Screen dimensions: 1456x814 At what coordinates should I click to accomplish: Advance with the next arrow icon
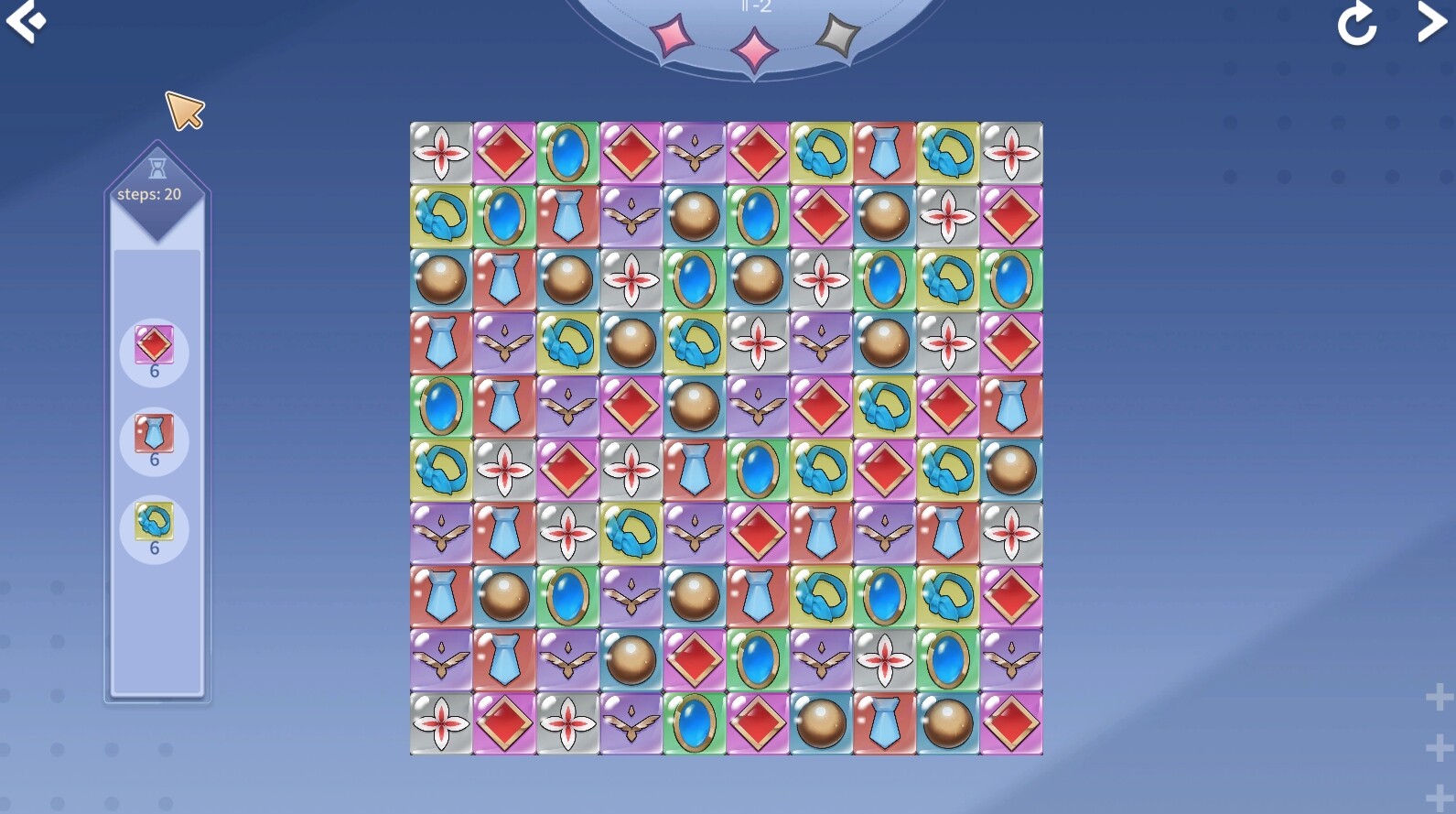click(1430, 21)
